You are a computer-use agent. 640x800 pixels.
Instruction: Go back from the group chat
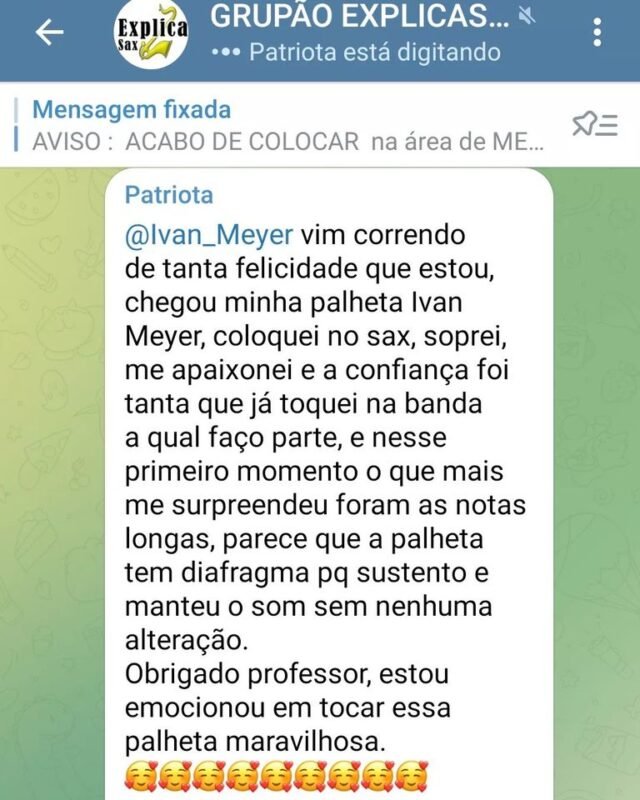(x=49, y=33)
